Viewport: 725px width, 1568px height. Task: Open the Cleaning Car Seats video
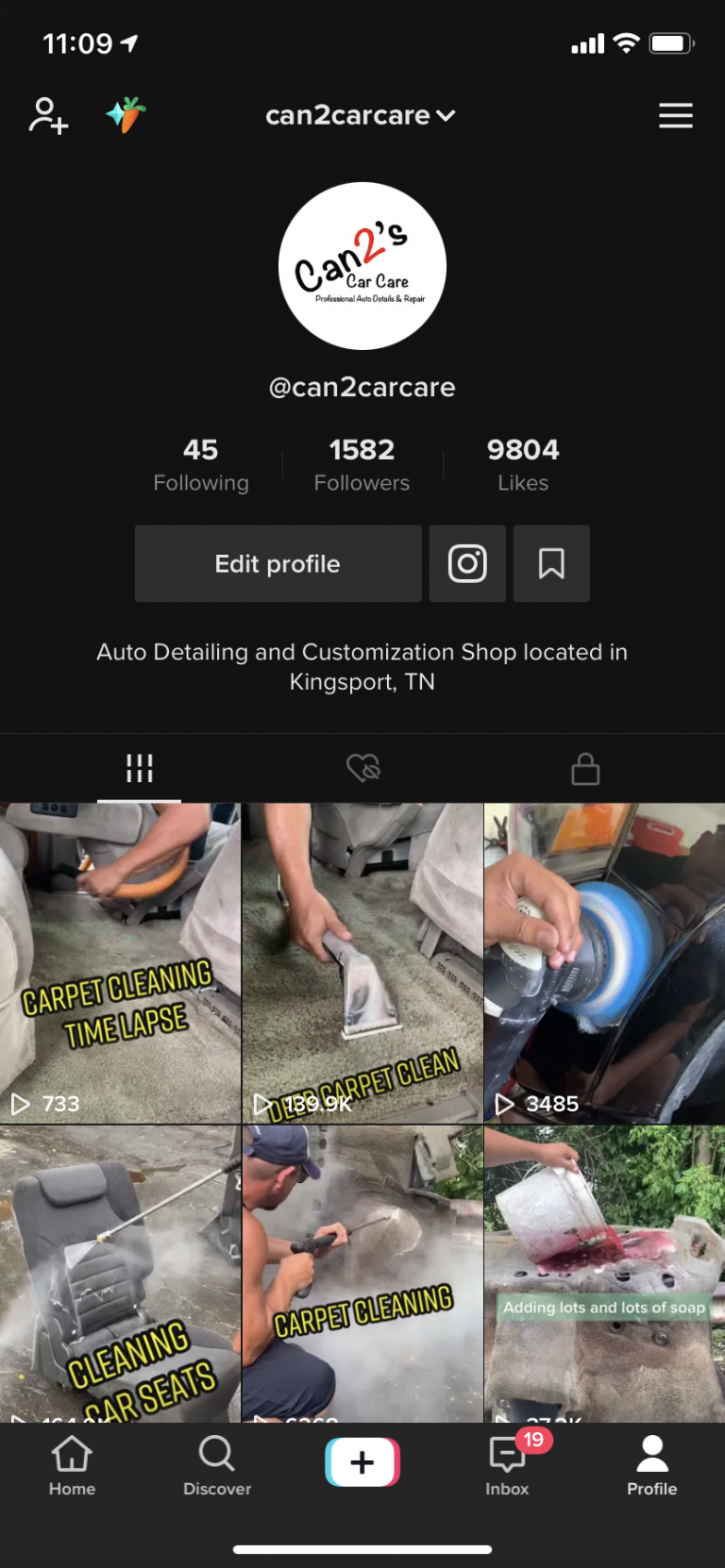coord(120,1274)
